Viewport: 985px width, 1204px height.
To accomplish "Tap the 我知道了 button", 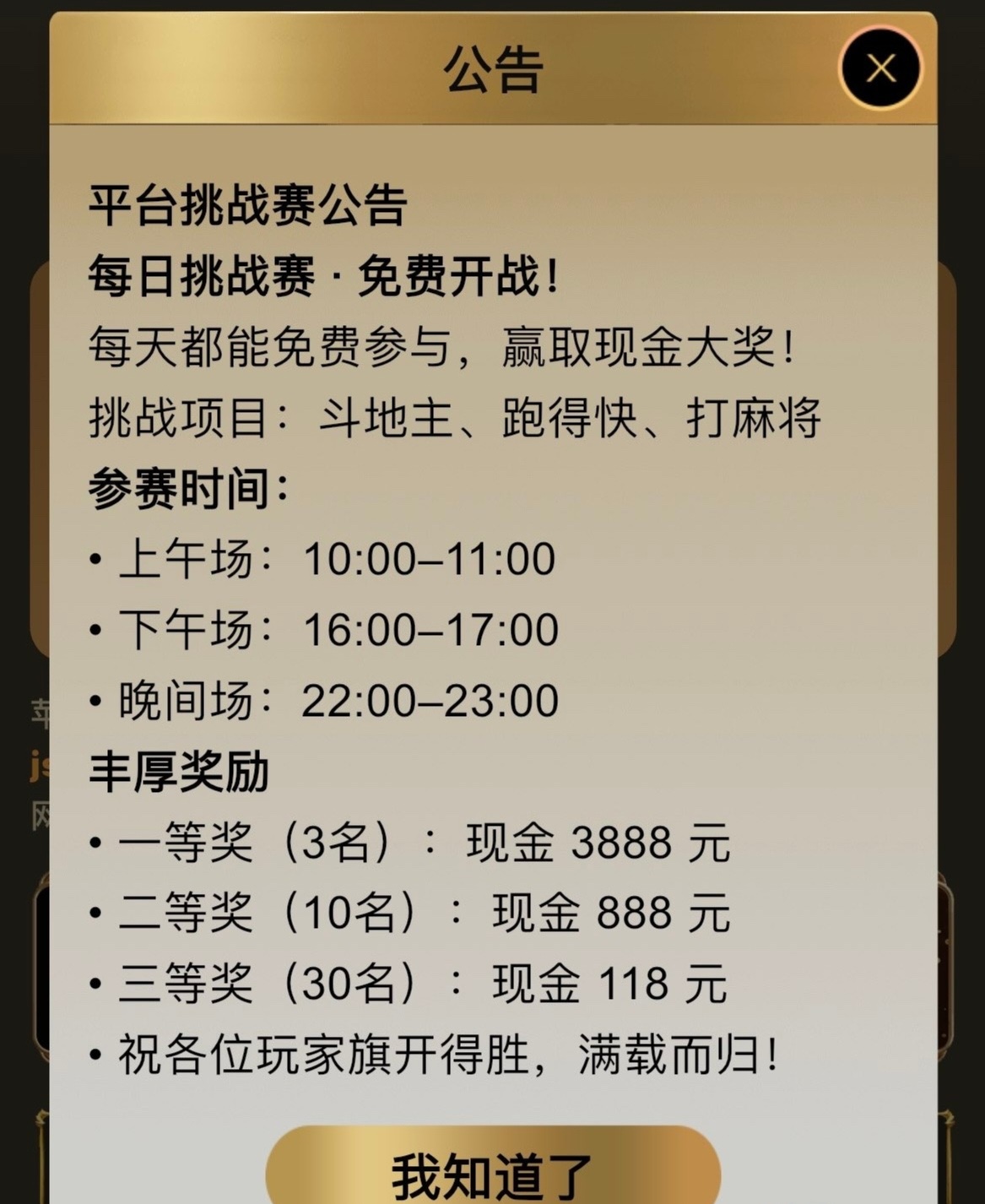I will (492, 1172).
